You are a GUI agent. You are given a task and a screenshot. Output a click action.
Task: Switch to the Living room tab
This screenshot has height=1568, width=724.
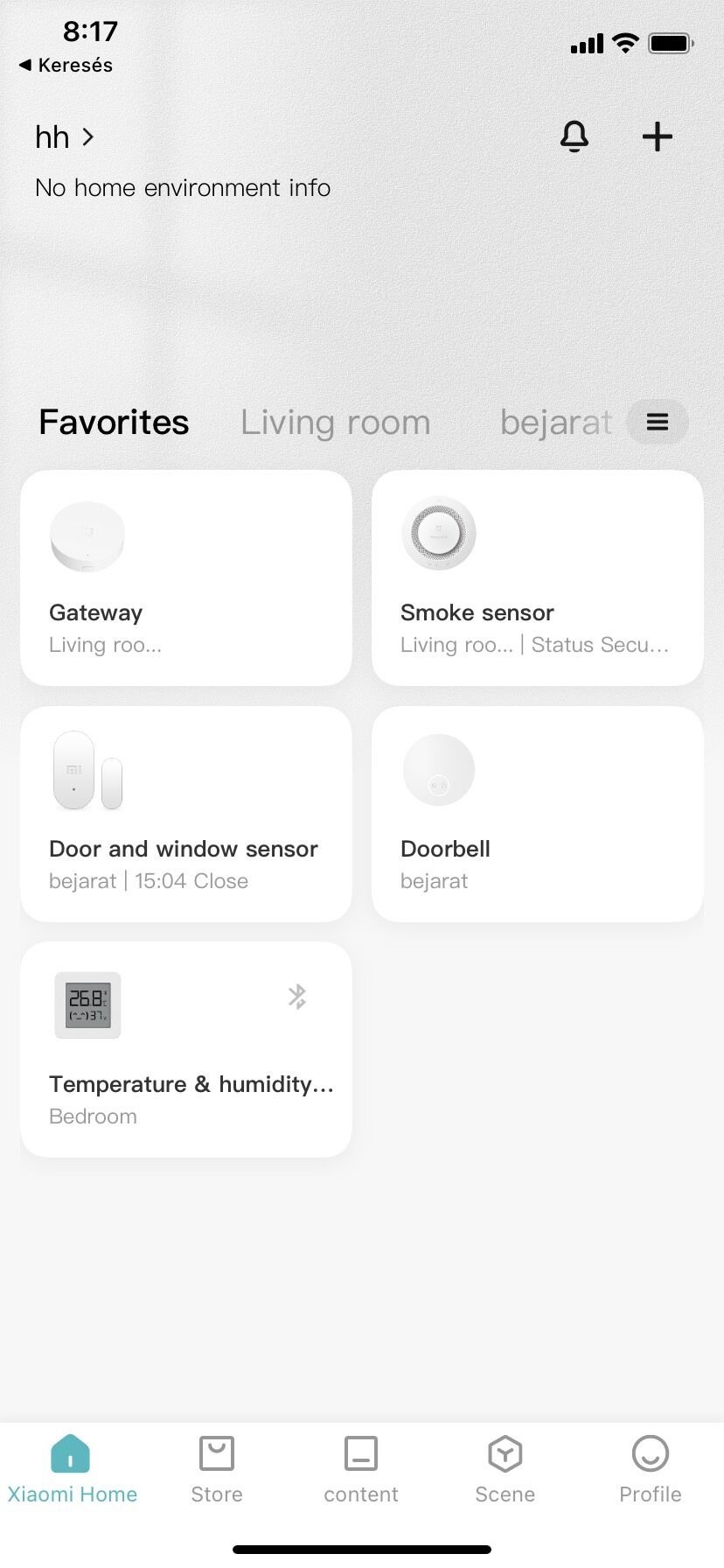(336, 423)
